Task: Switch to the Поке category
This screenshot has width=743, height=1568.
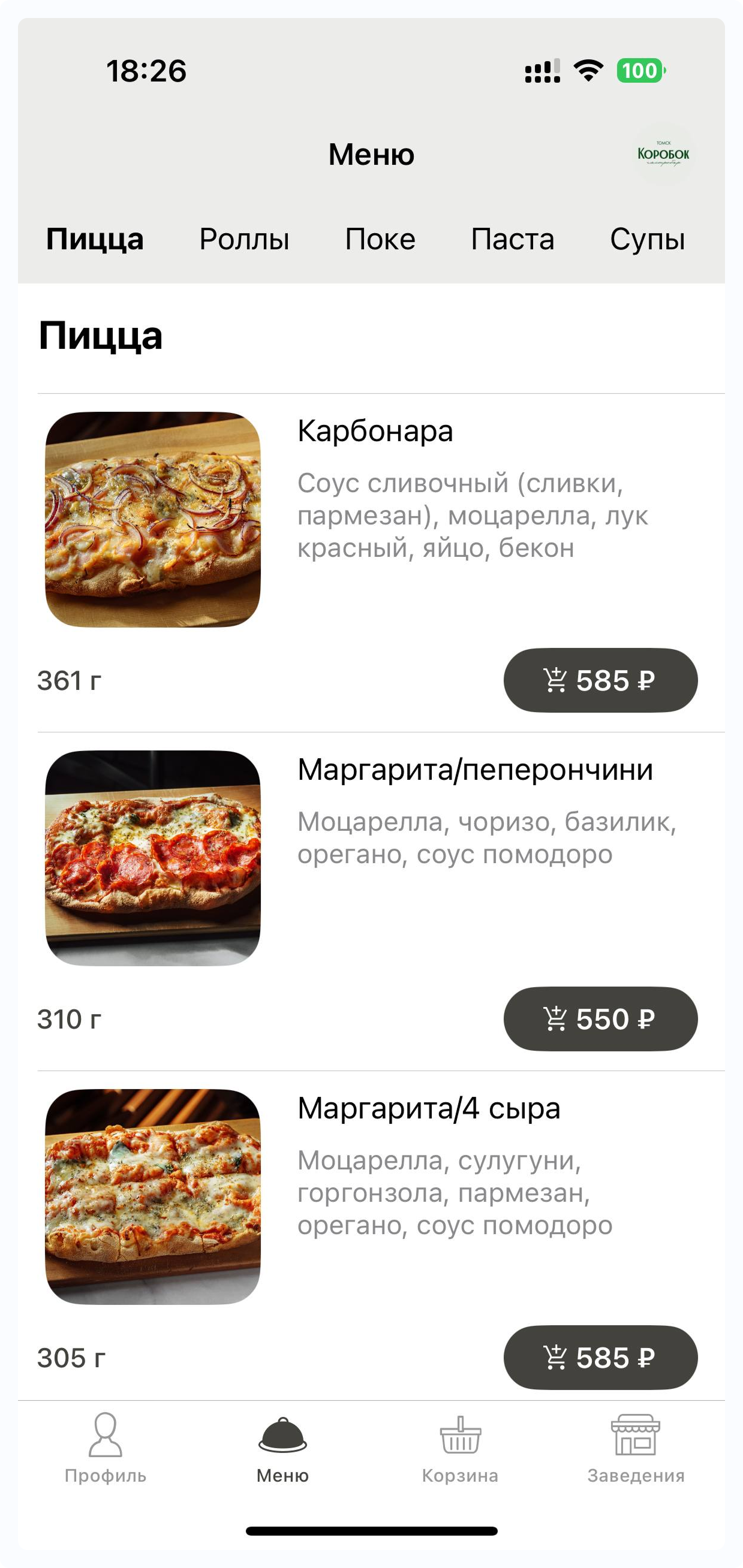Action: pyautogui.click(x=380, y=239)
